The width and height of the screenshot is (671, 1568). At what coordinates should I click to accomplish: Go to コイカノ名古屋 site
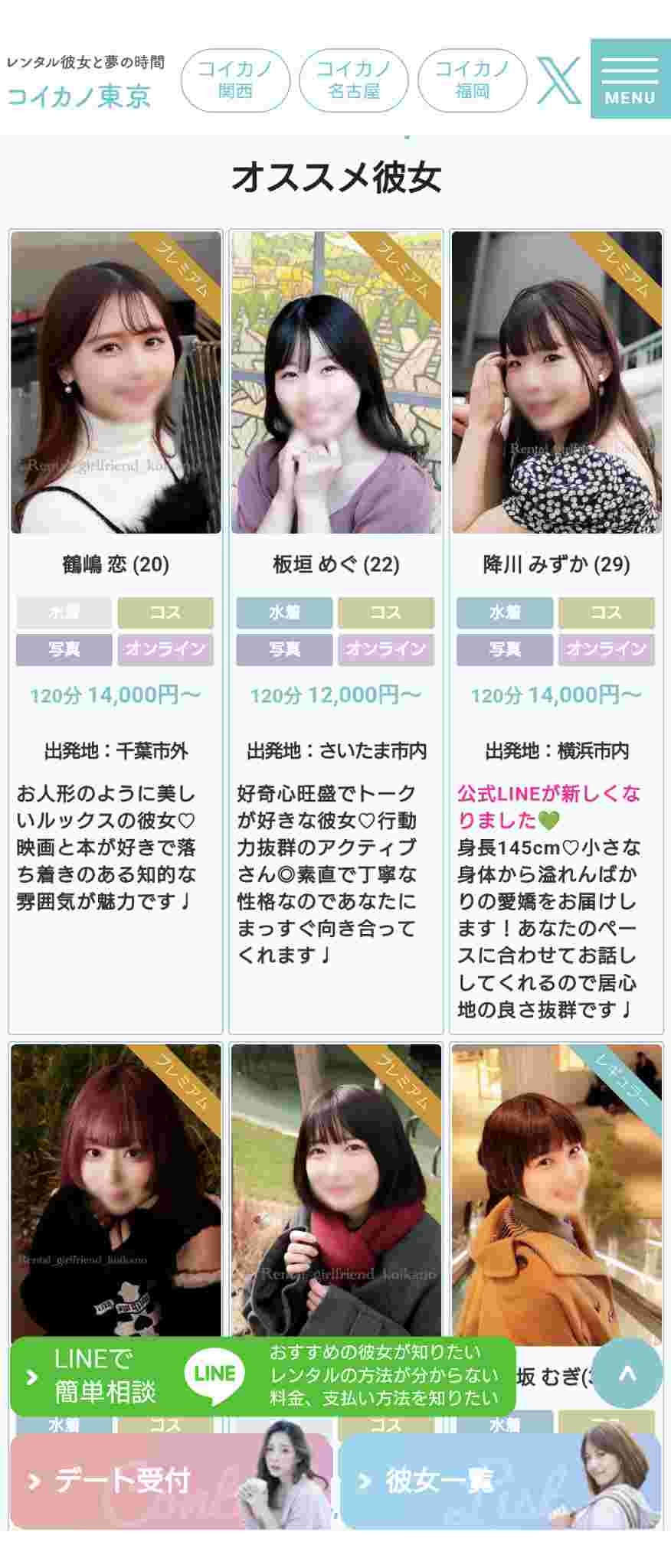point(354,80)
